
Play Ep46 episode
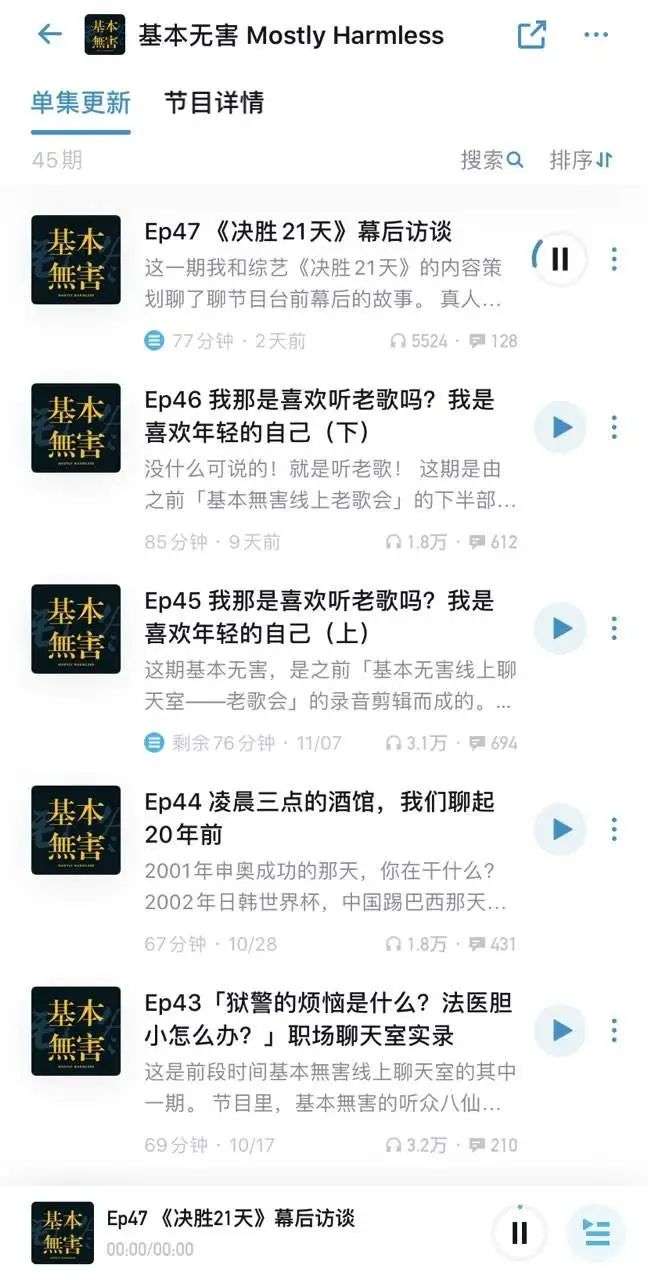point(560,428)
